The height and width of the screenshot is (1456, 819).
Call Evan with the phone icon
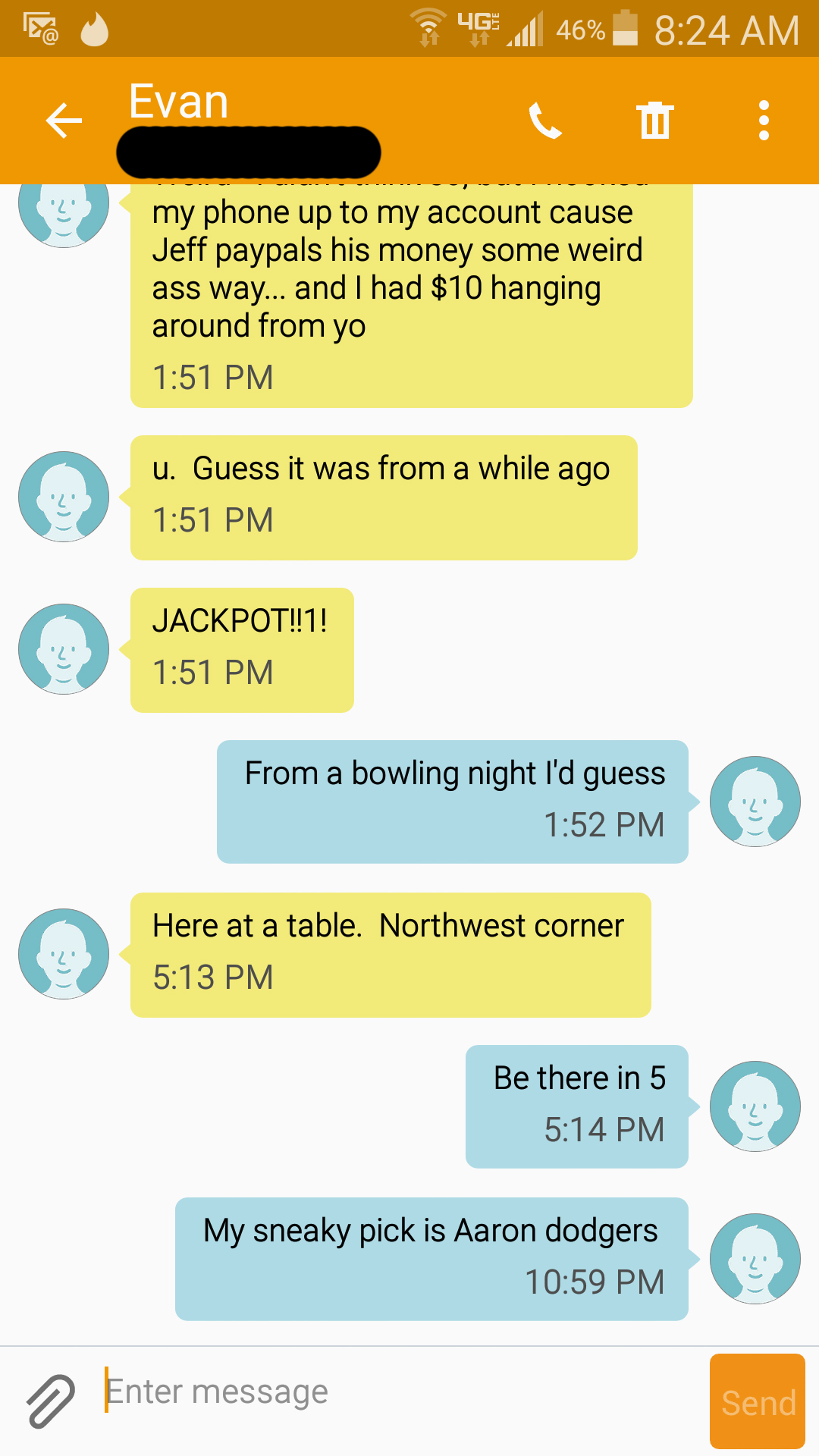tap(544, 121)
